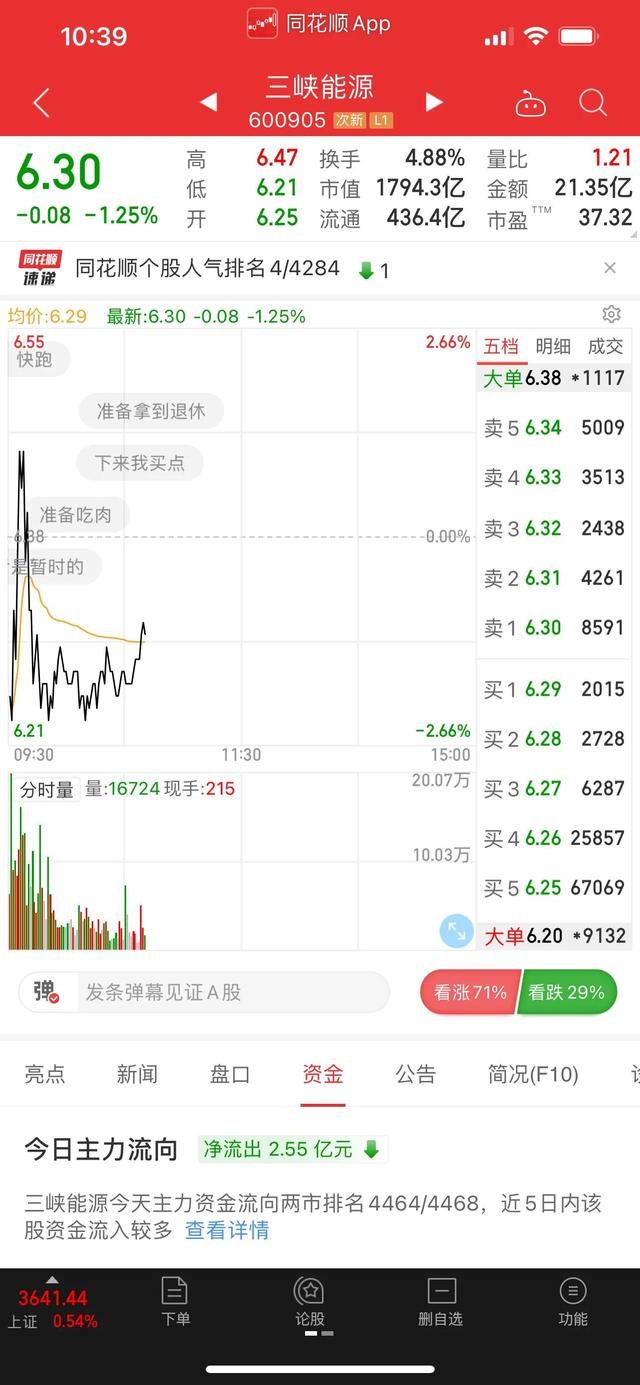
Task: Open the 公告 tab
Action: point(415,1074)
